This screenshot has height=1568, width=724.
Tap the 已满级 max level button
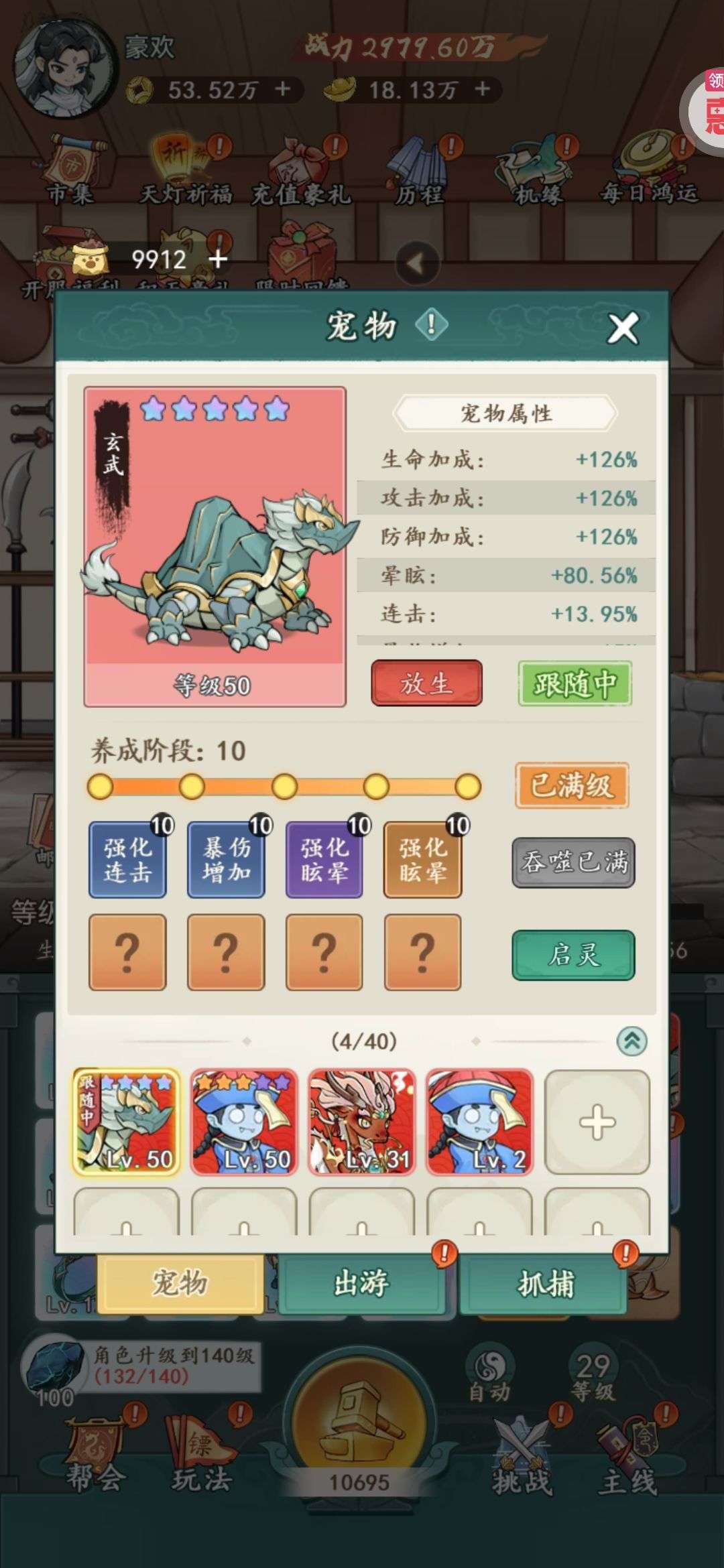572,785
